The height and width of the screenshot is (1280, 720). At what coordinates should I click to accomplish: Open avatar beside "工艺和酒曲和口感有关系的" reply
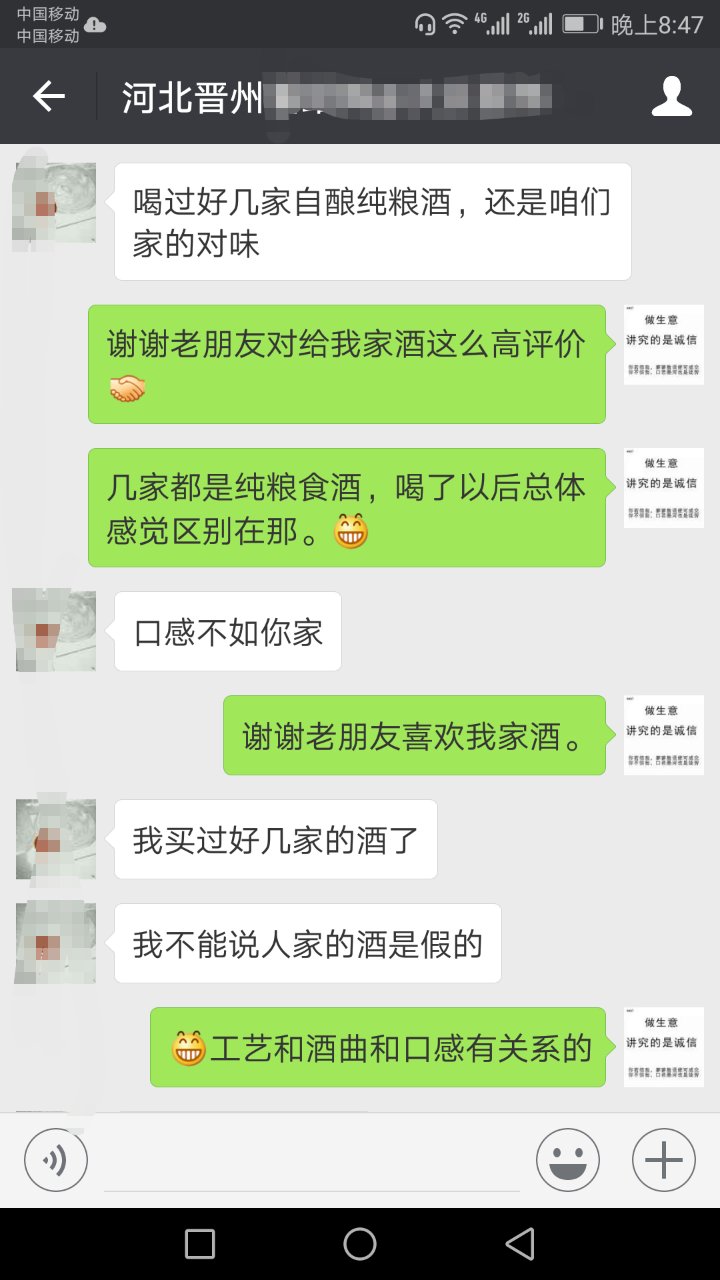click(x=663, y=1046)
